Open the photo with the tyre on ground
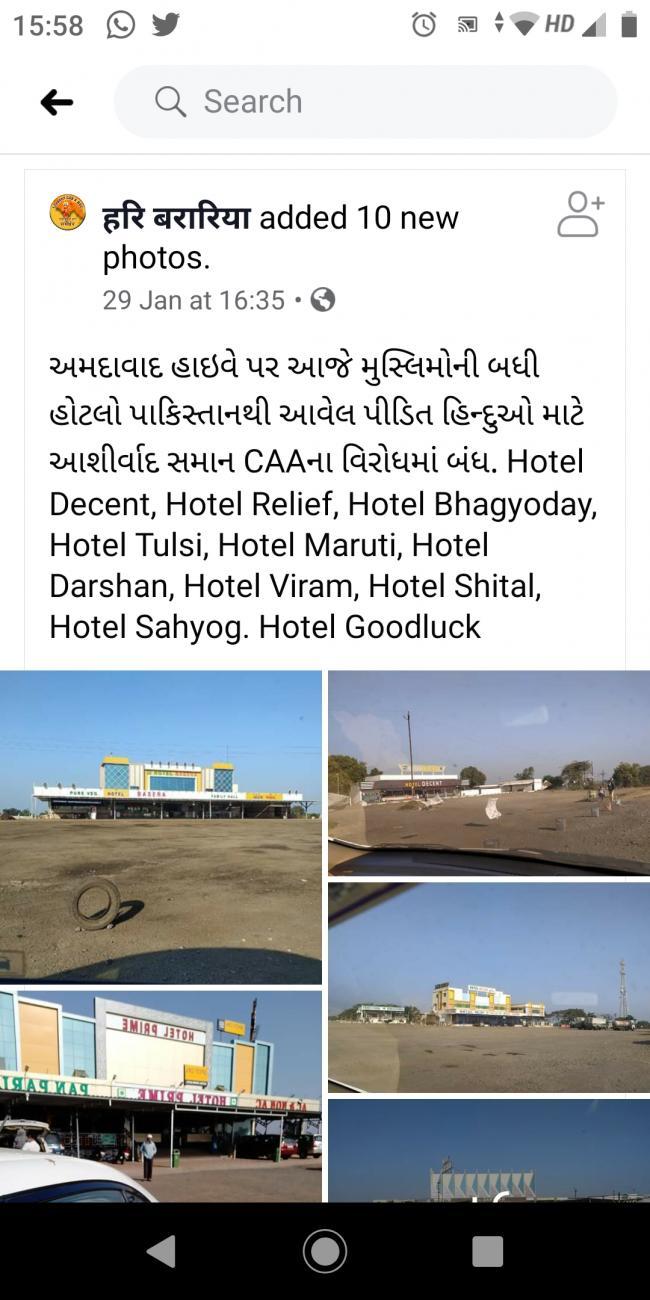650x1300 pixels. 161,826
